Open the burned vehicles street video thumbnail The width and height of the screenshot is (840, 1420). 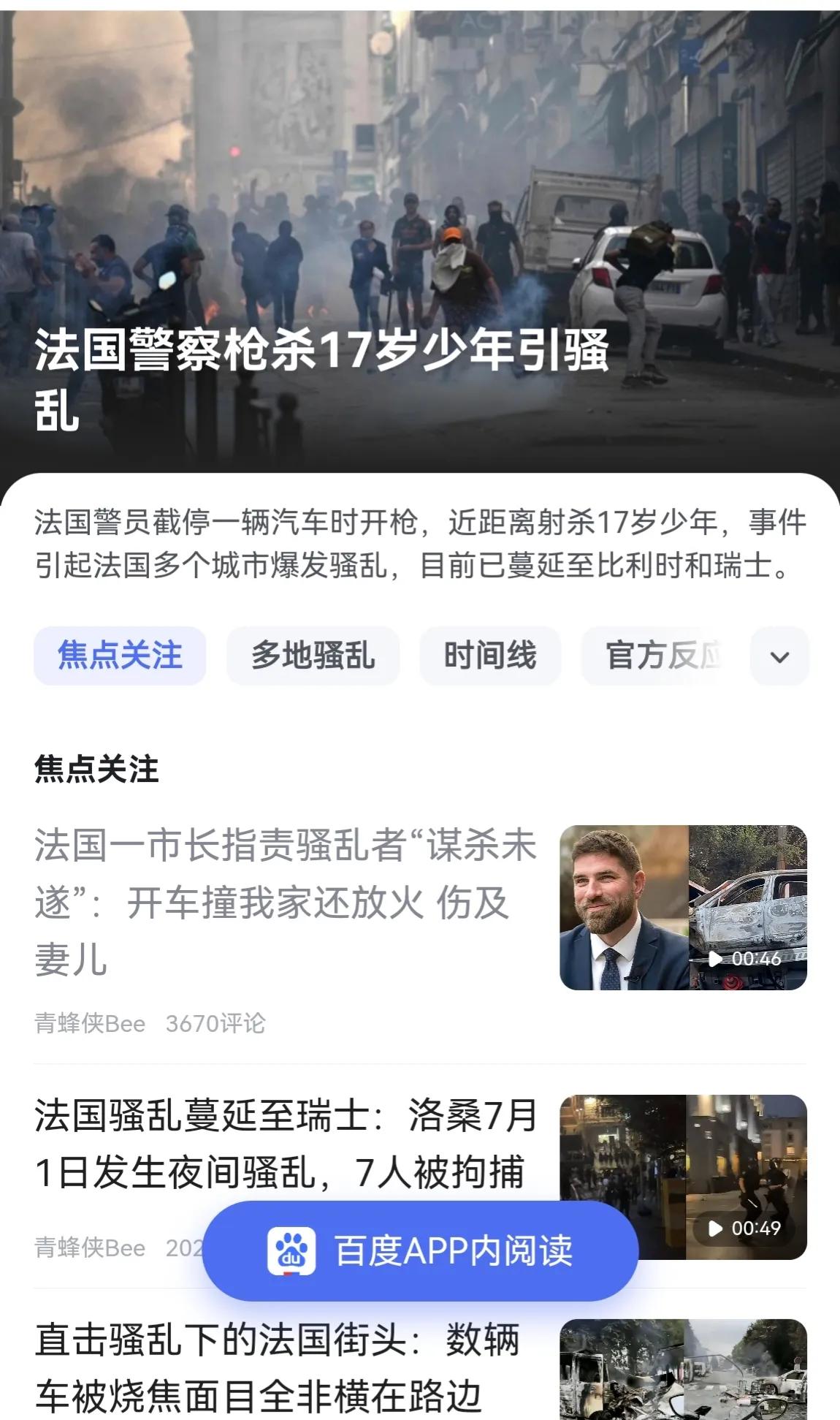[683, 1370]
